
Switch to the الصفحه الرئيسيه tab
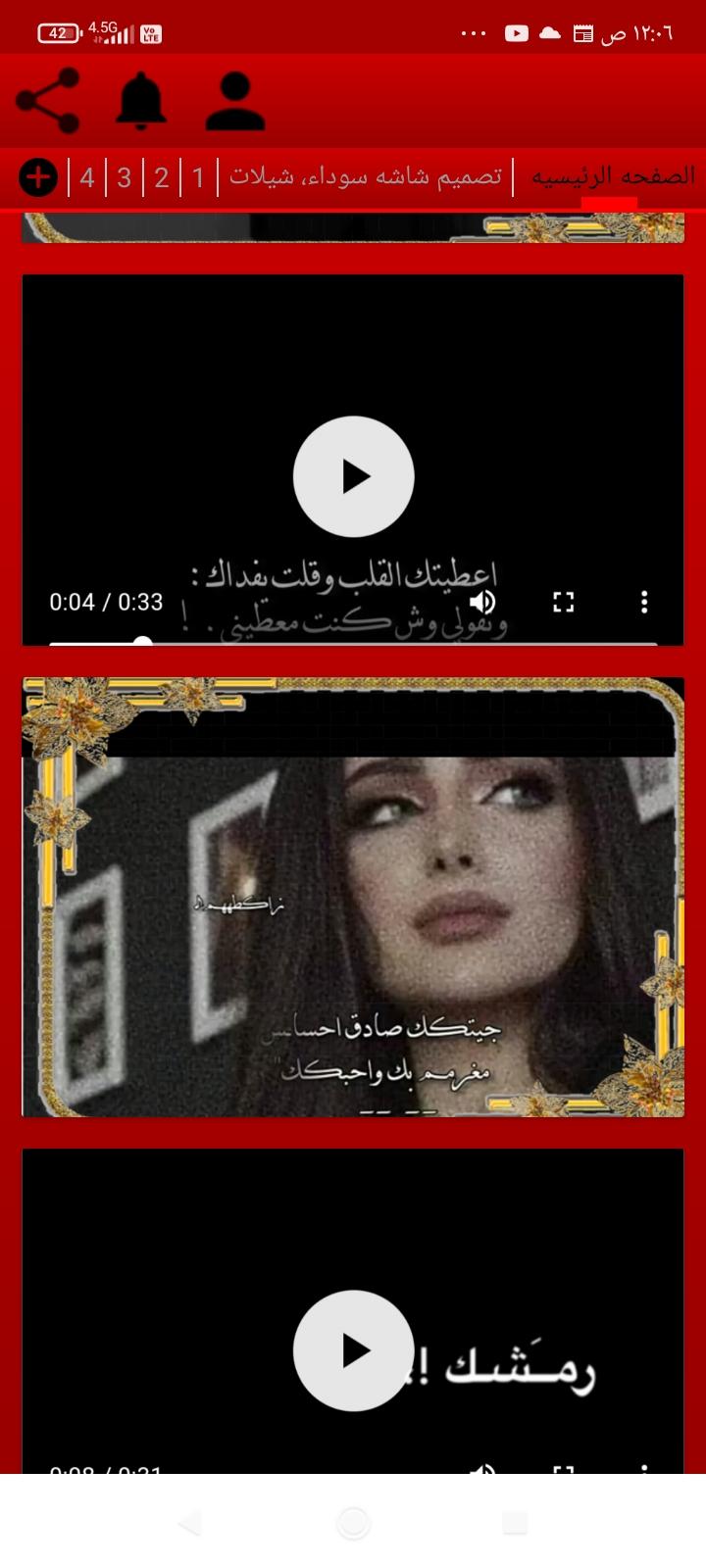(613, 176)
